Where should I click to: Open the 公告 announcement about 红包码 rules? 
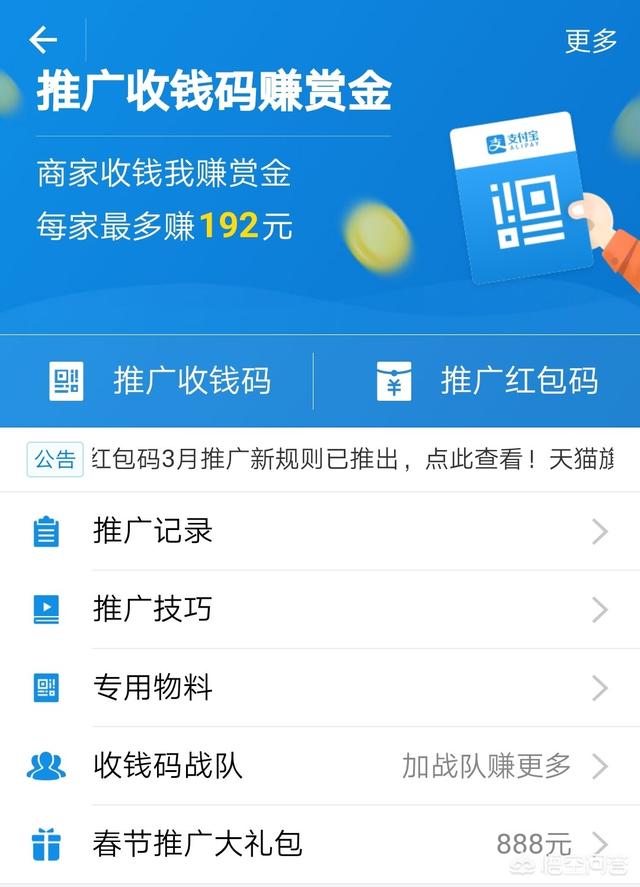(330, 459)
